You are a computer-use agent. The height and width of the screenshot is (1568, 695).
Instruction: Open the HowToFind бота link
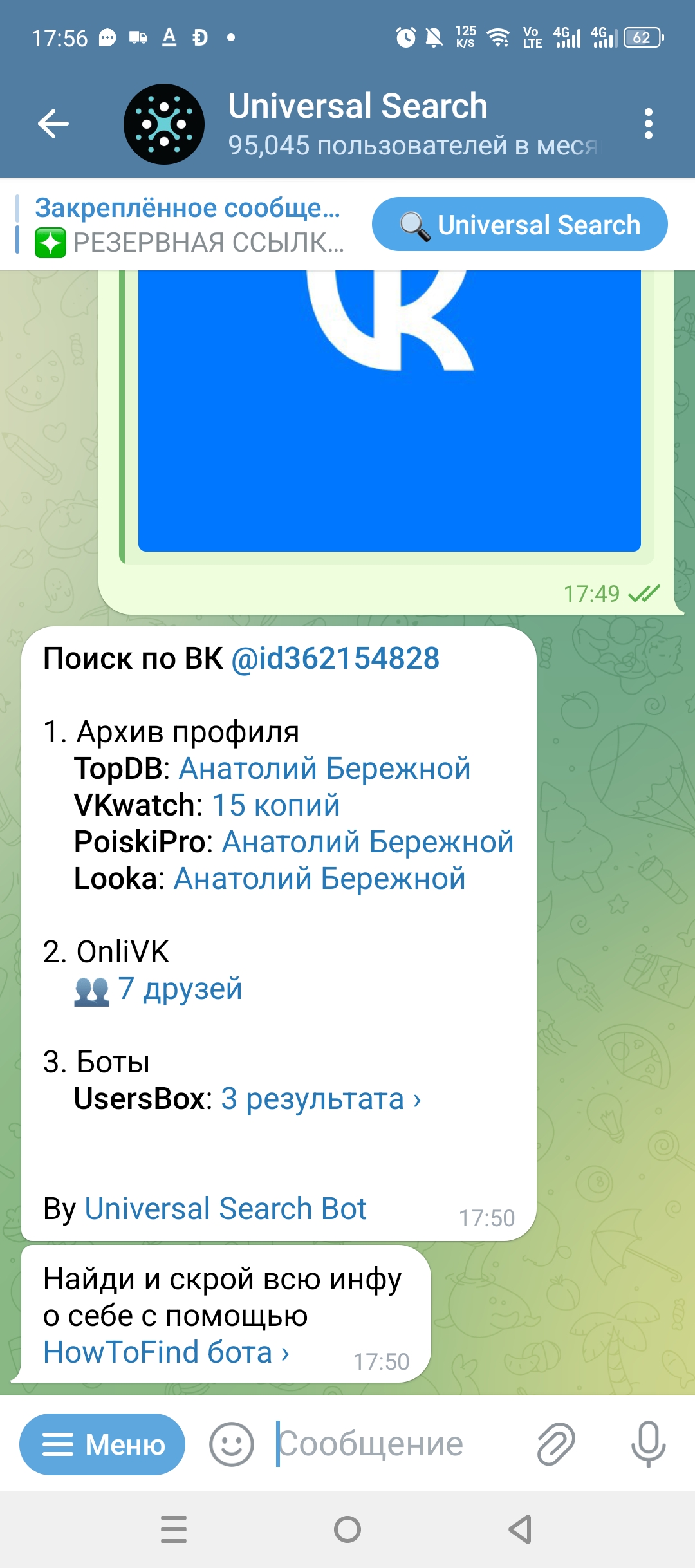[166, 1352]
